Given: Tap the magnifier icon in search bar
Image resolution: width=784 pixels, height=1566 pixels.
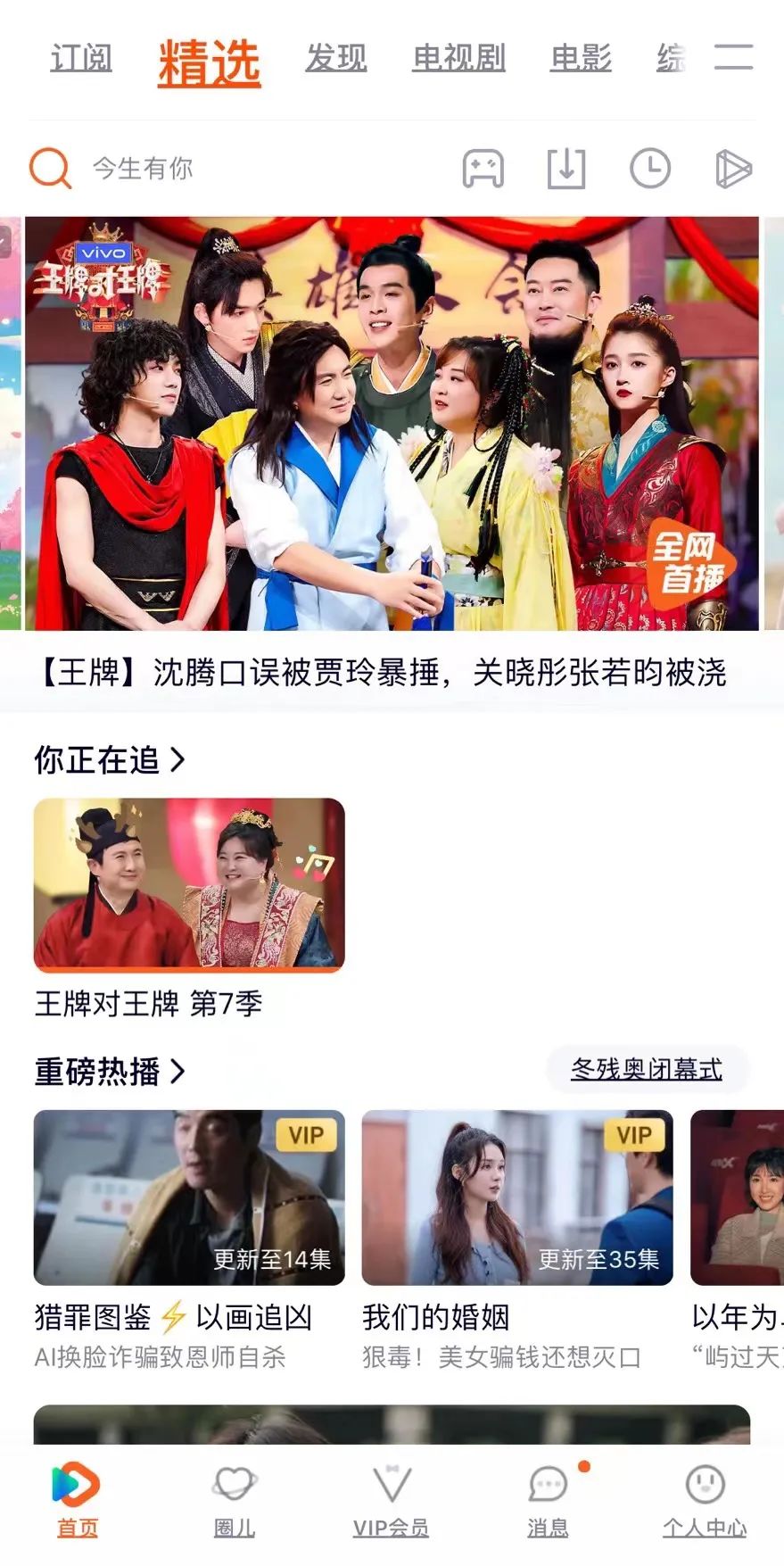Looking at the screenshot, I should tap(50, 169).
